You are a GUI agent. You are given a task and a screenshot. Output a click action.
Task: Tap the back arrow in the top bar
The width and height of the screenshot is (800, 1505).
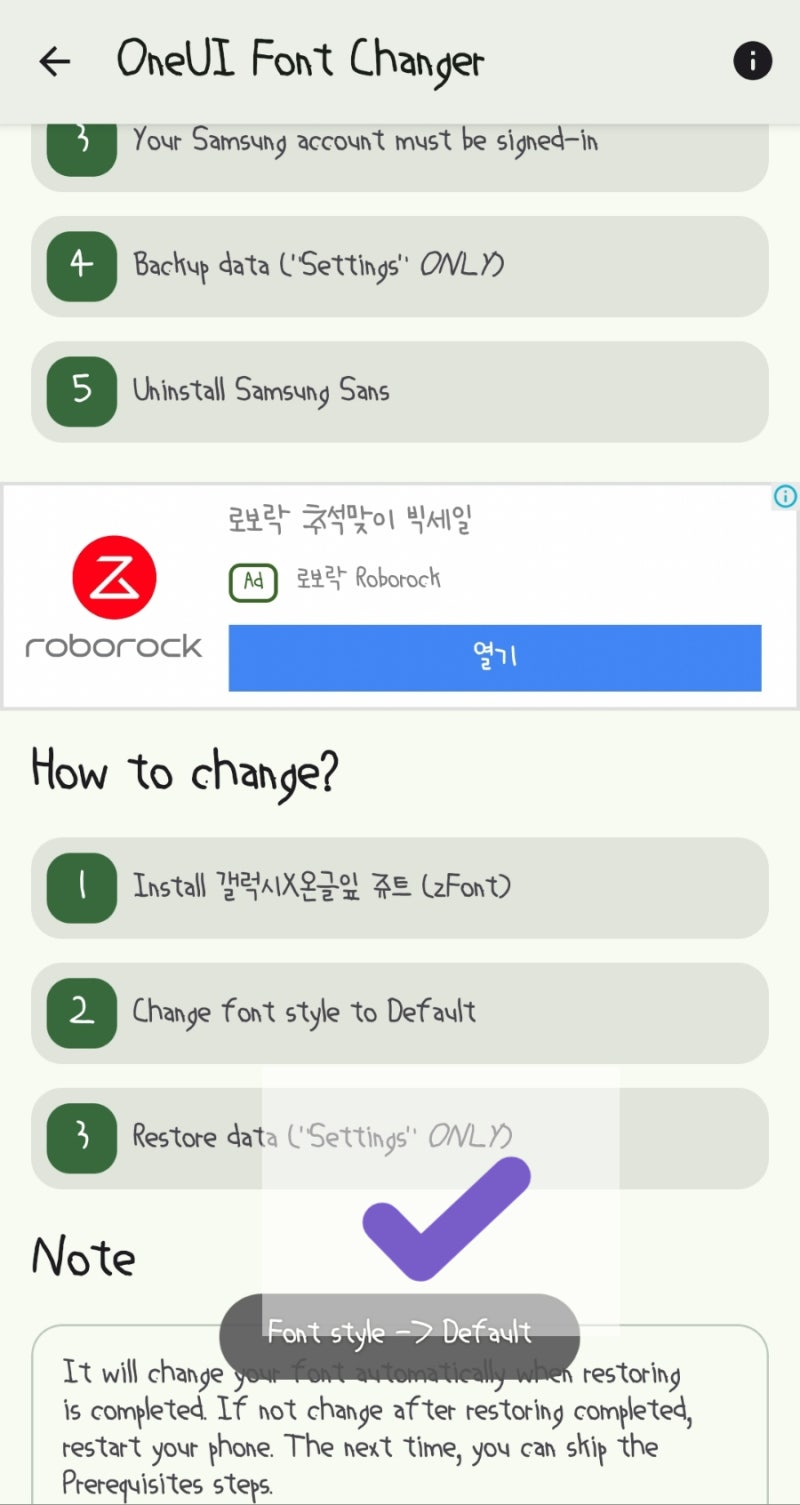point(54,61)
